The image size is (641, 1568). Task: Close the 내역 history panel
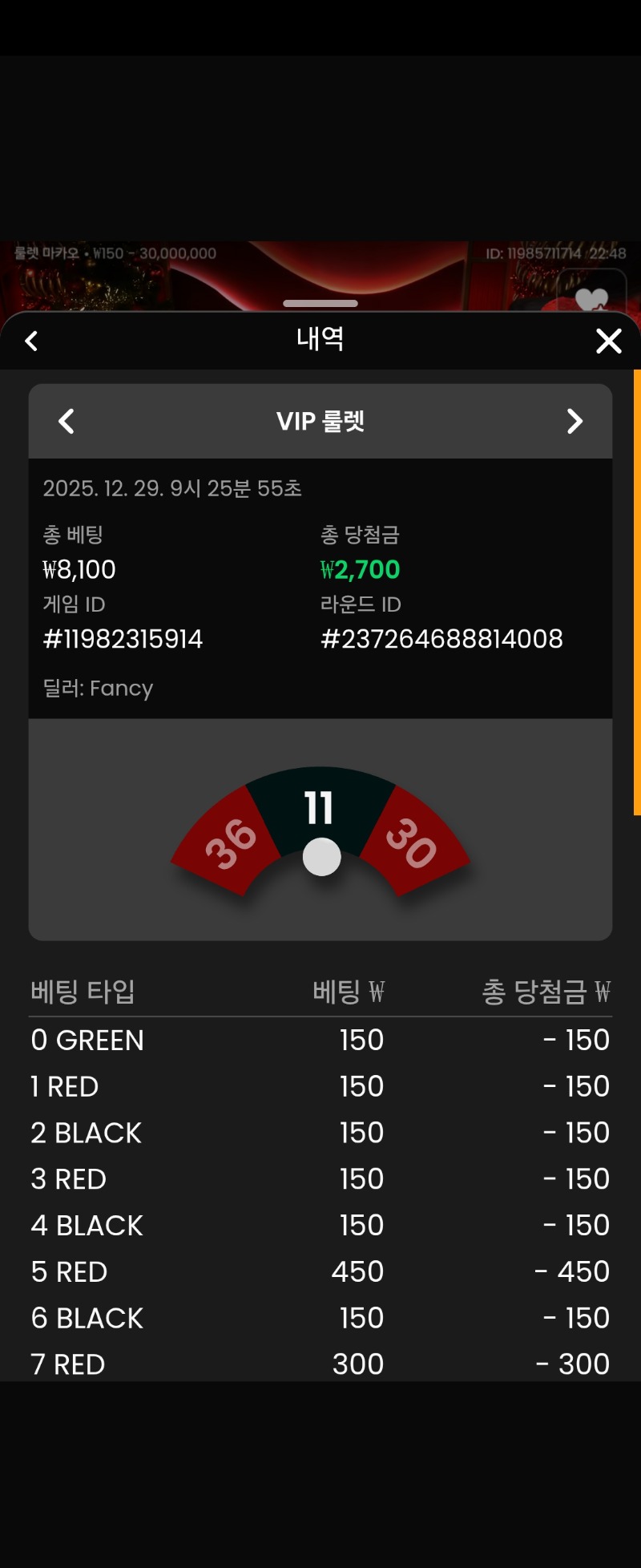[608, 341]
